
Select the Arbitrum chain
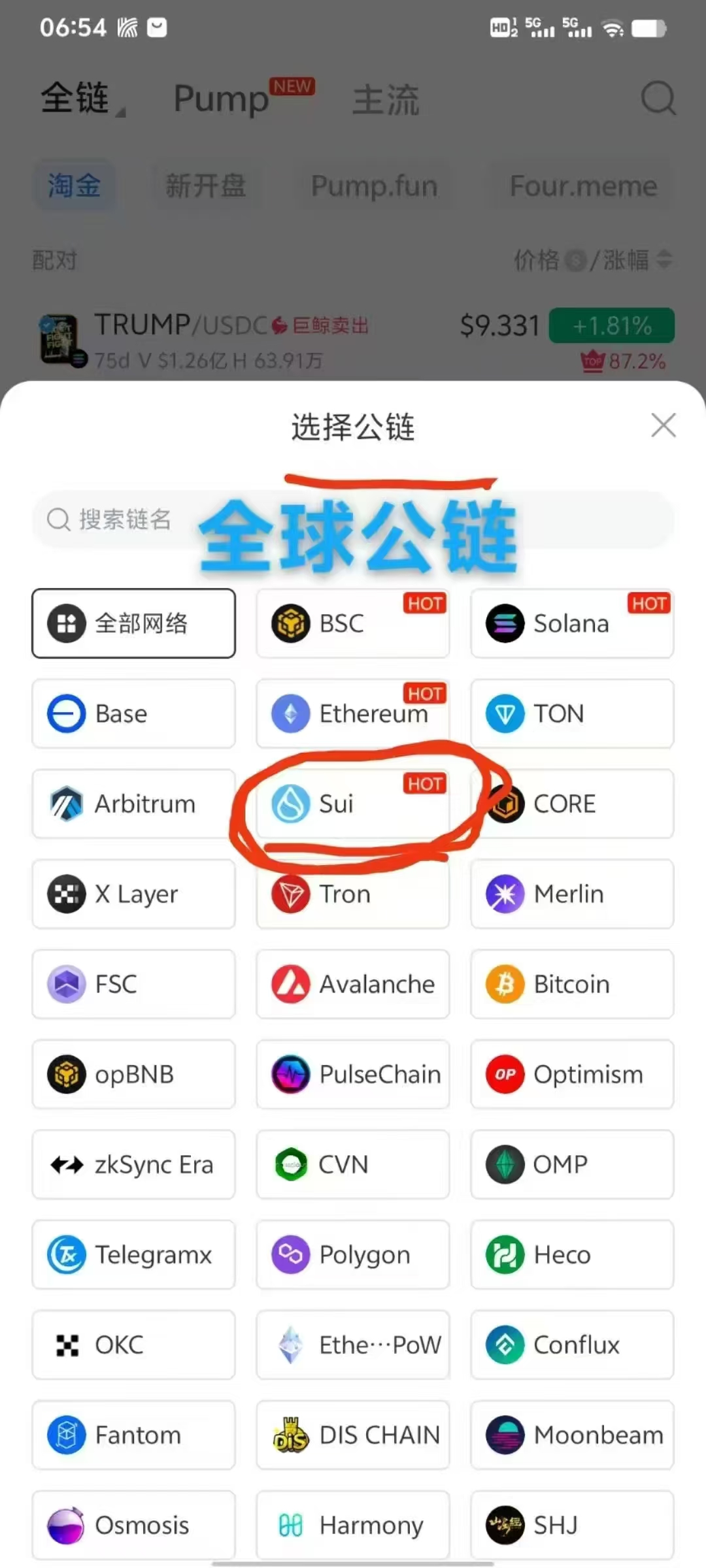133,804
